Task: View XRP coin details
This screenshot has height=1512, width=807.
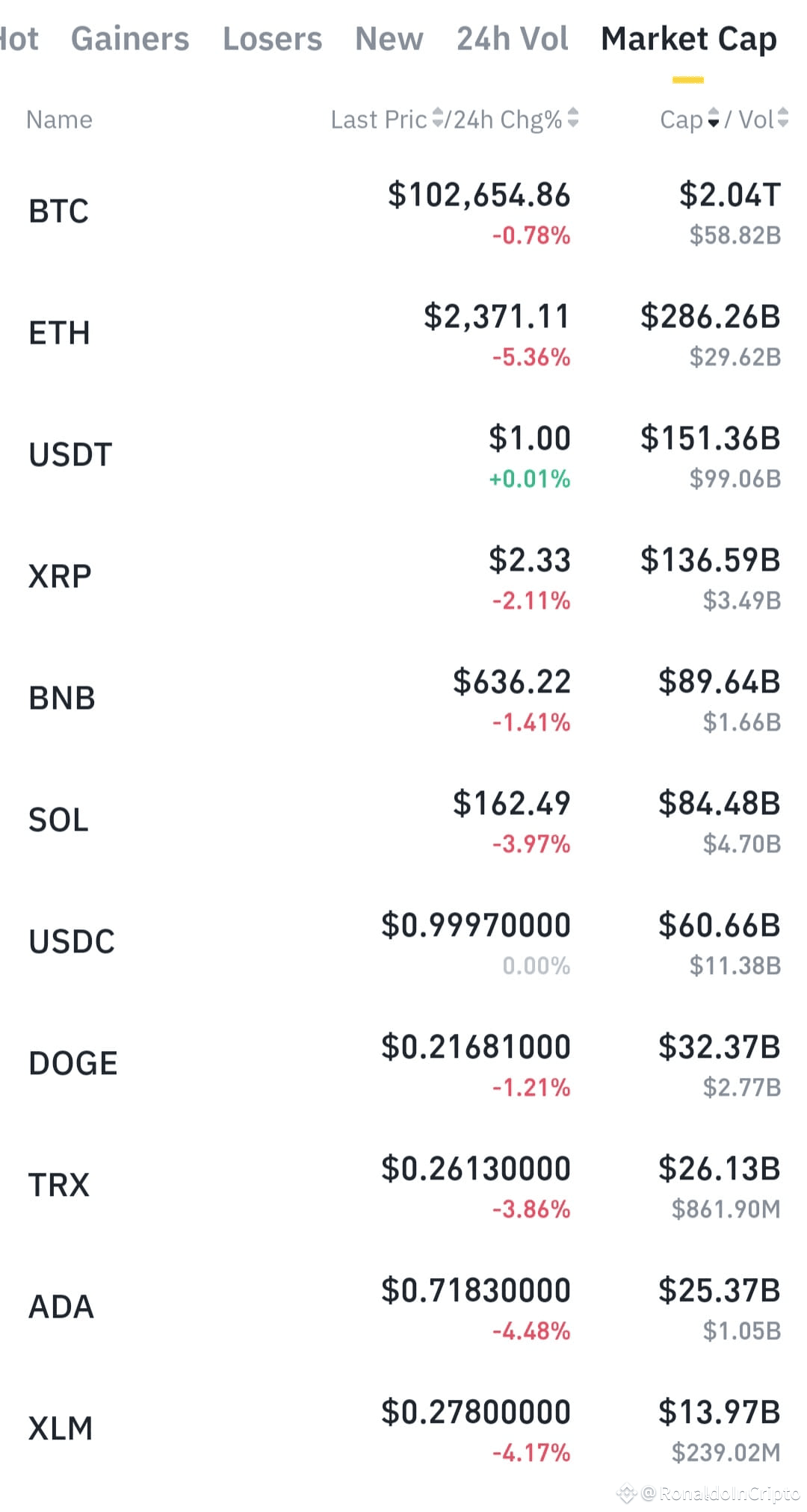Action: pos(403,579)
